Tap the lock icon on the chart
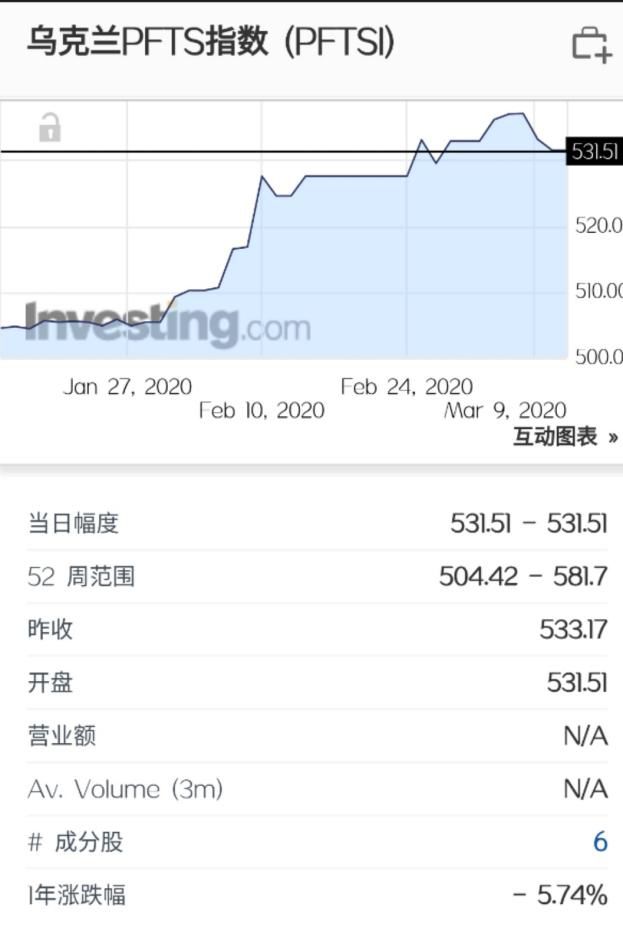The height and width of the screenshot is (927, 623). coord(49,128)
